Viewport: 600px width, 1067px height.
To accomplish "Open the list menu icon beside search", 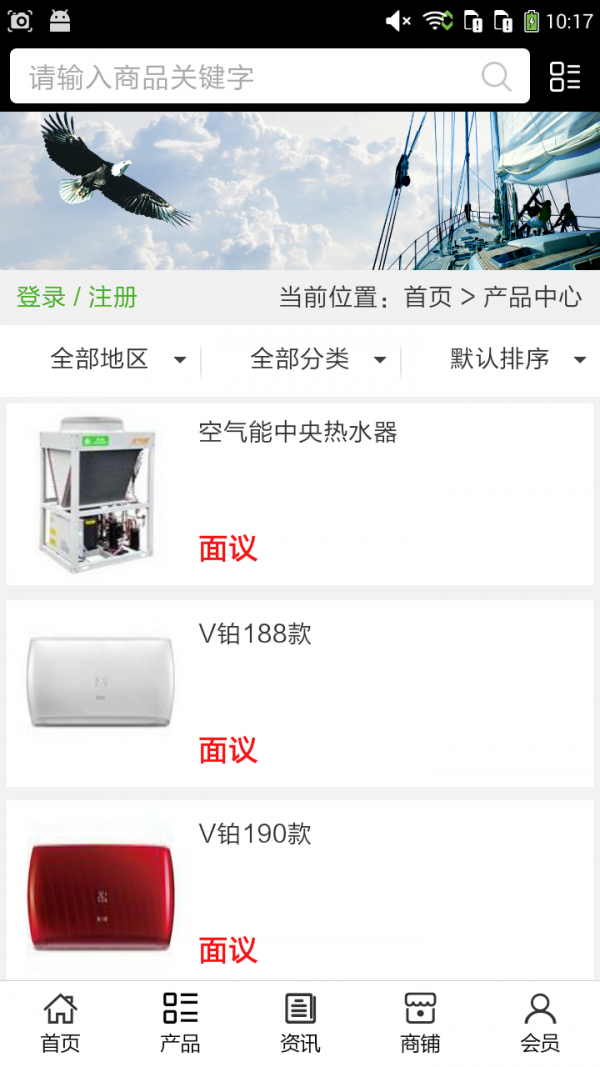I will (x=565, y=76).
